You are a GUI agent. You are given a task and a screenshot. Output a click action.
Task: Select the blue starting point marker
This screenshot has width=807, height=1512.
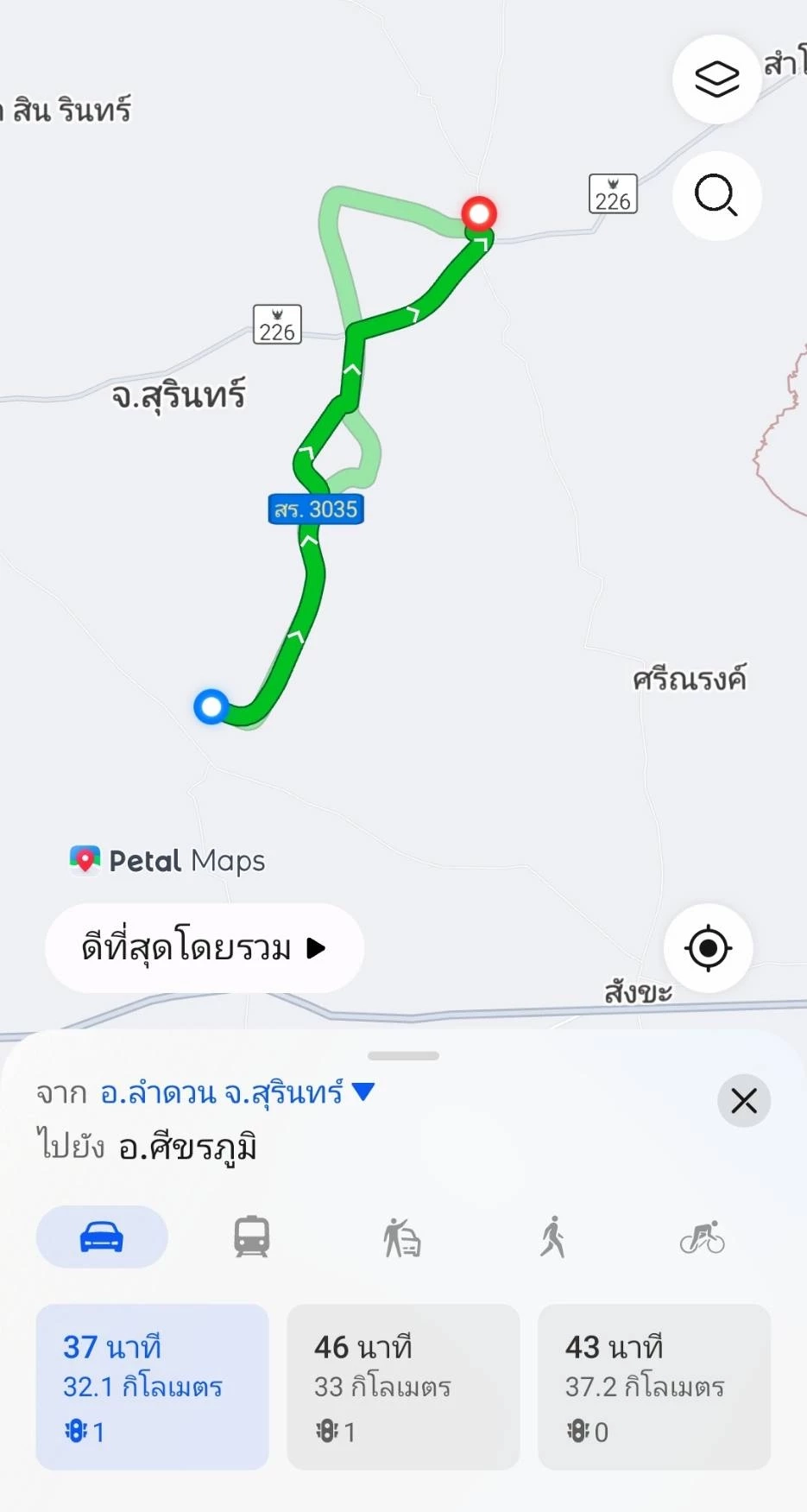pos(210,708)
